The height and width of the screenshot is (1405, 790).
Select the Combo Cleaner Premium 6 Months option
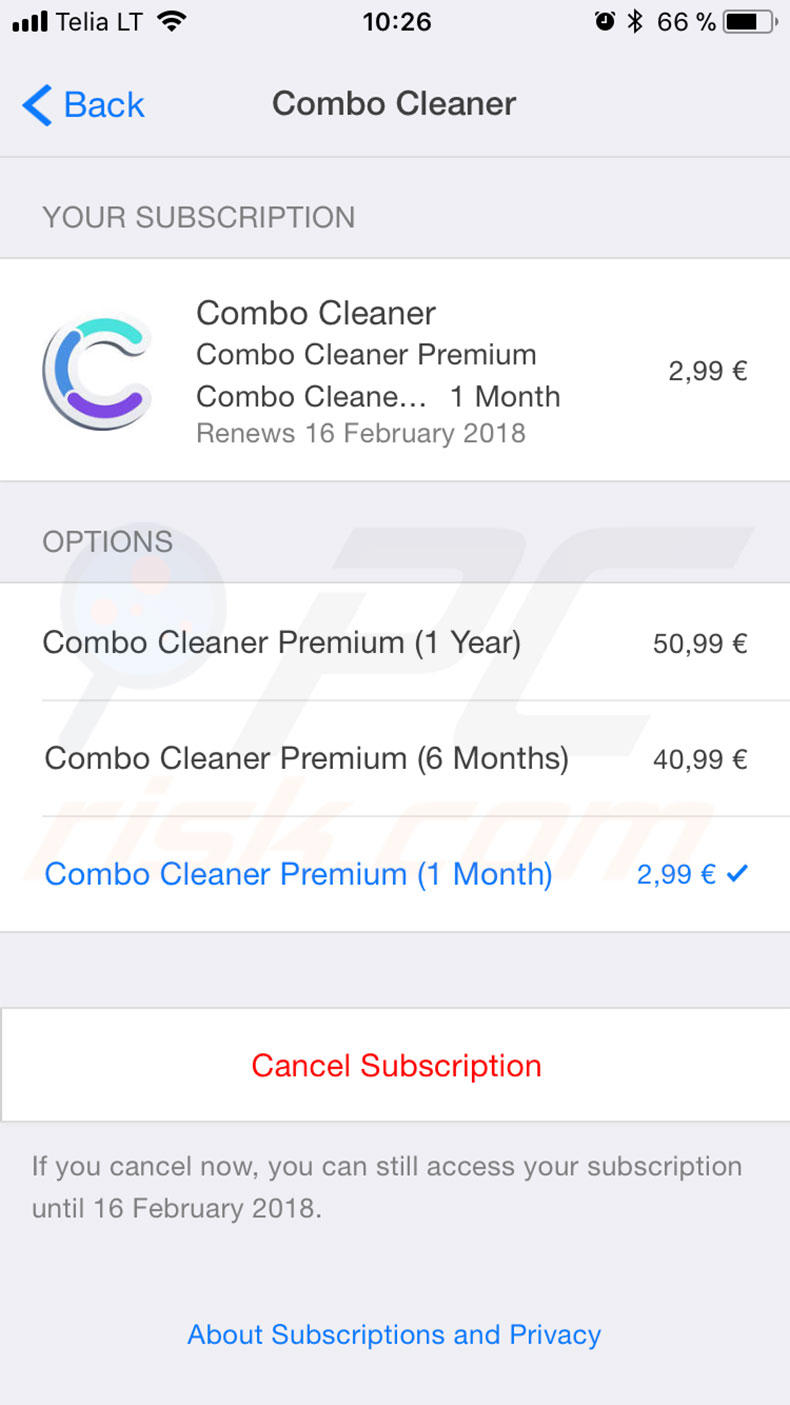tap(395, 758)
